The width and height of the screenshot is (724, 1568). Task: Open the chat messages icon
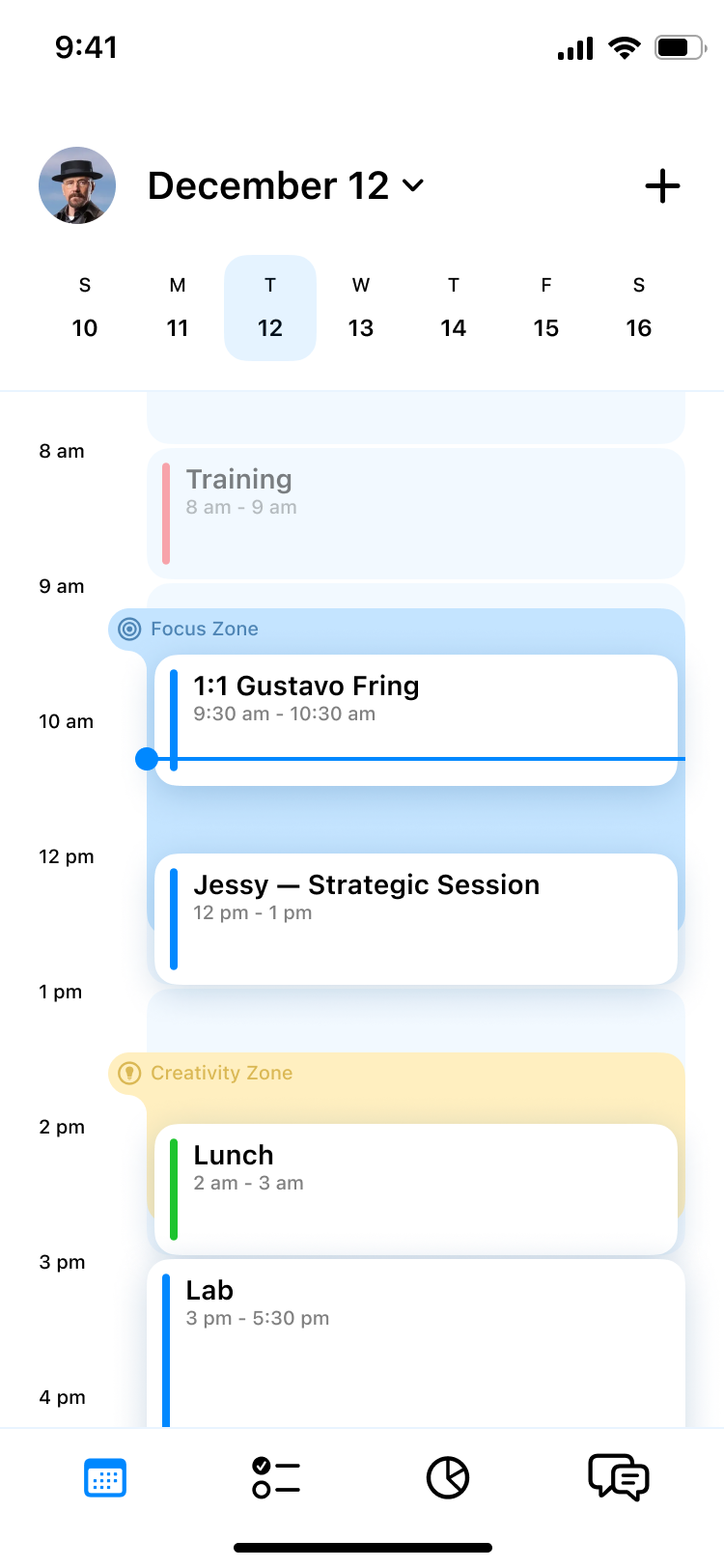click(618, 1477)
